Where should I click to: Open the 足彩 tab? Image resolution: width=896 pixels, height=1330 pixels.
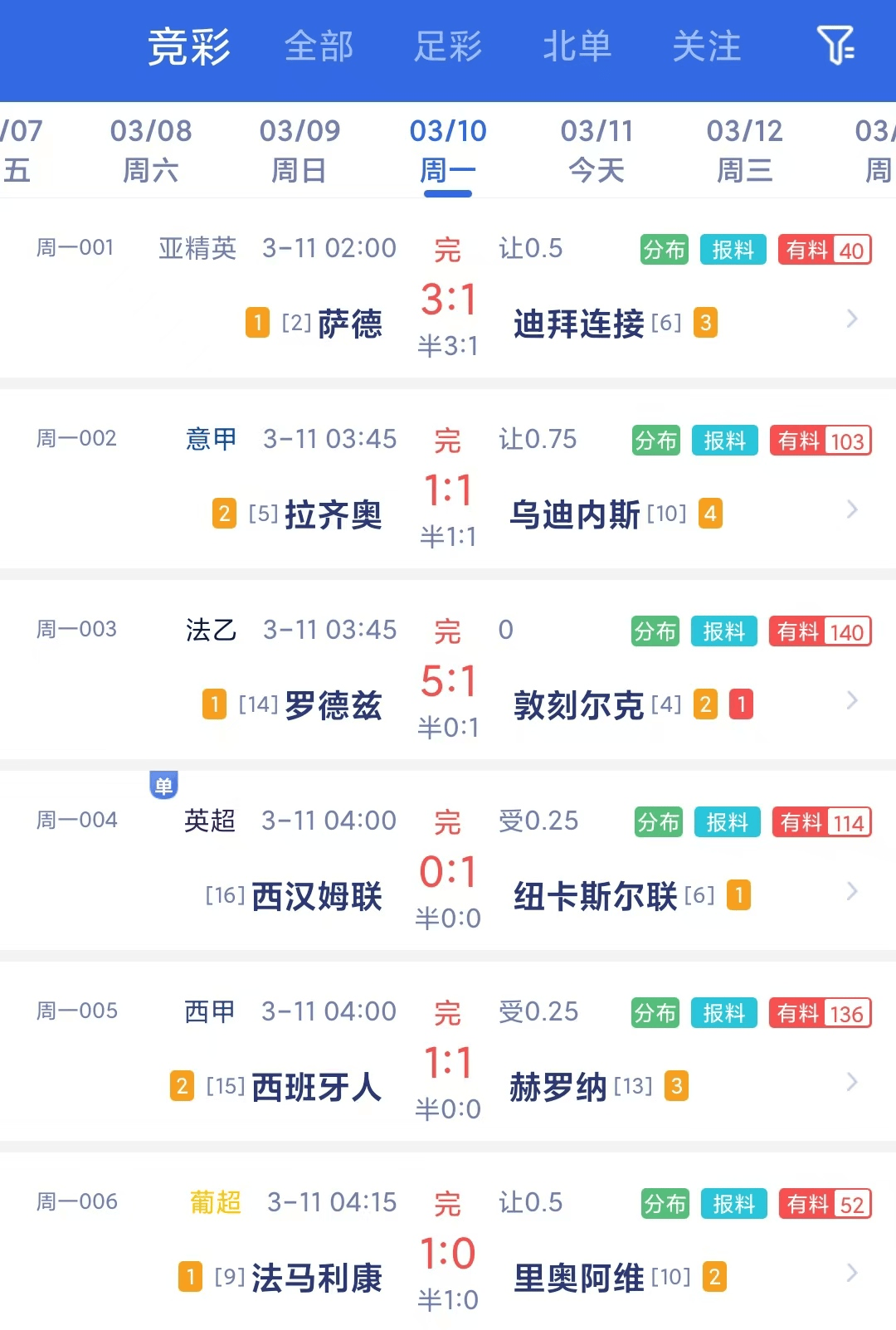pos(449,47)
